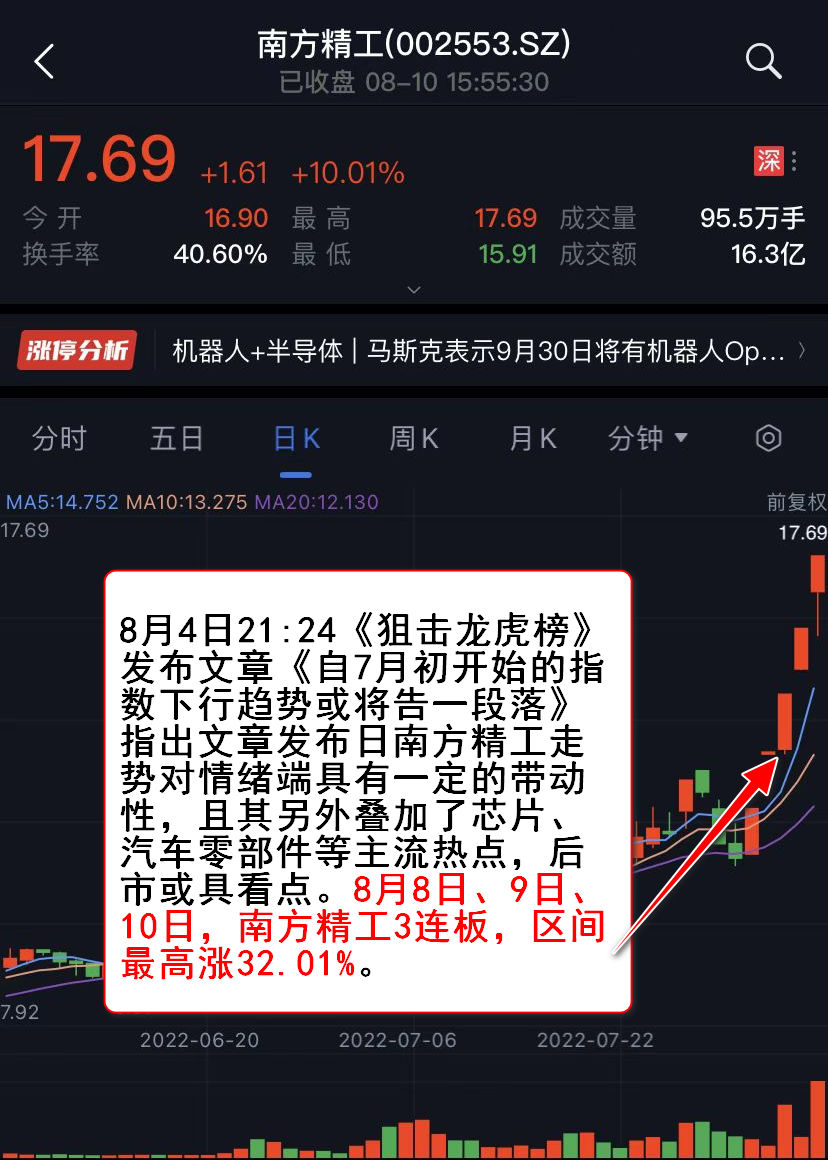Viewport: 828px width, 1160px height.
Task: Go back using the top-left arrow
Action: click(44, 62)
